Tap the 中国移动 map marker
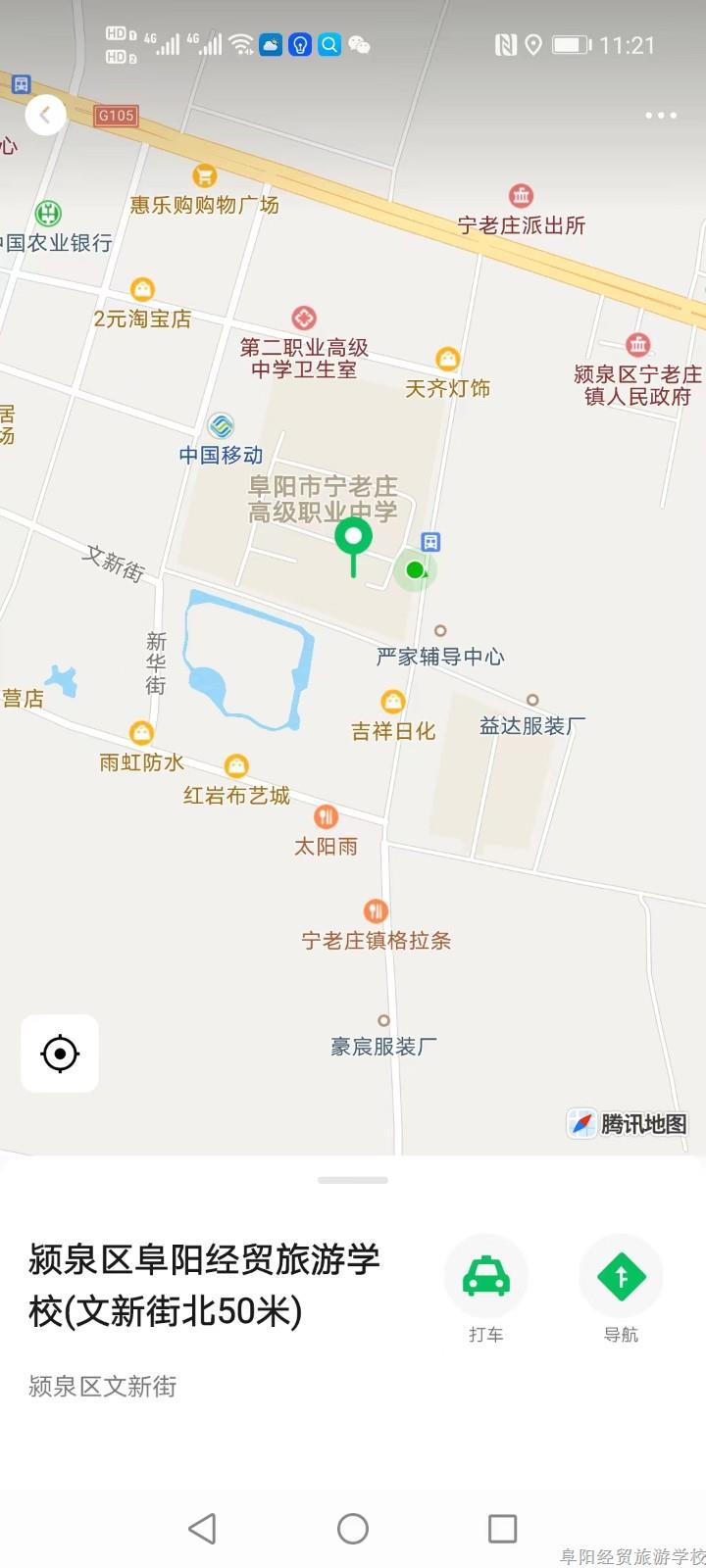 [x=222, y=426]
